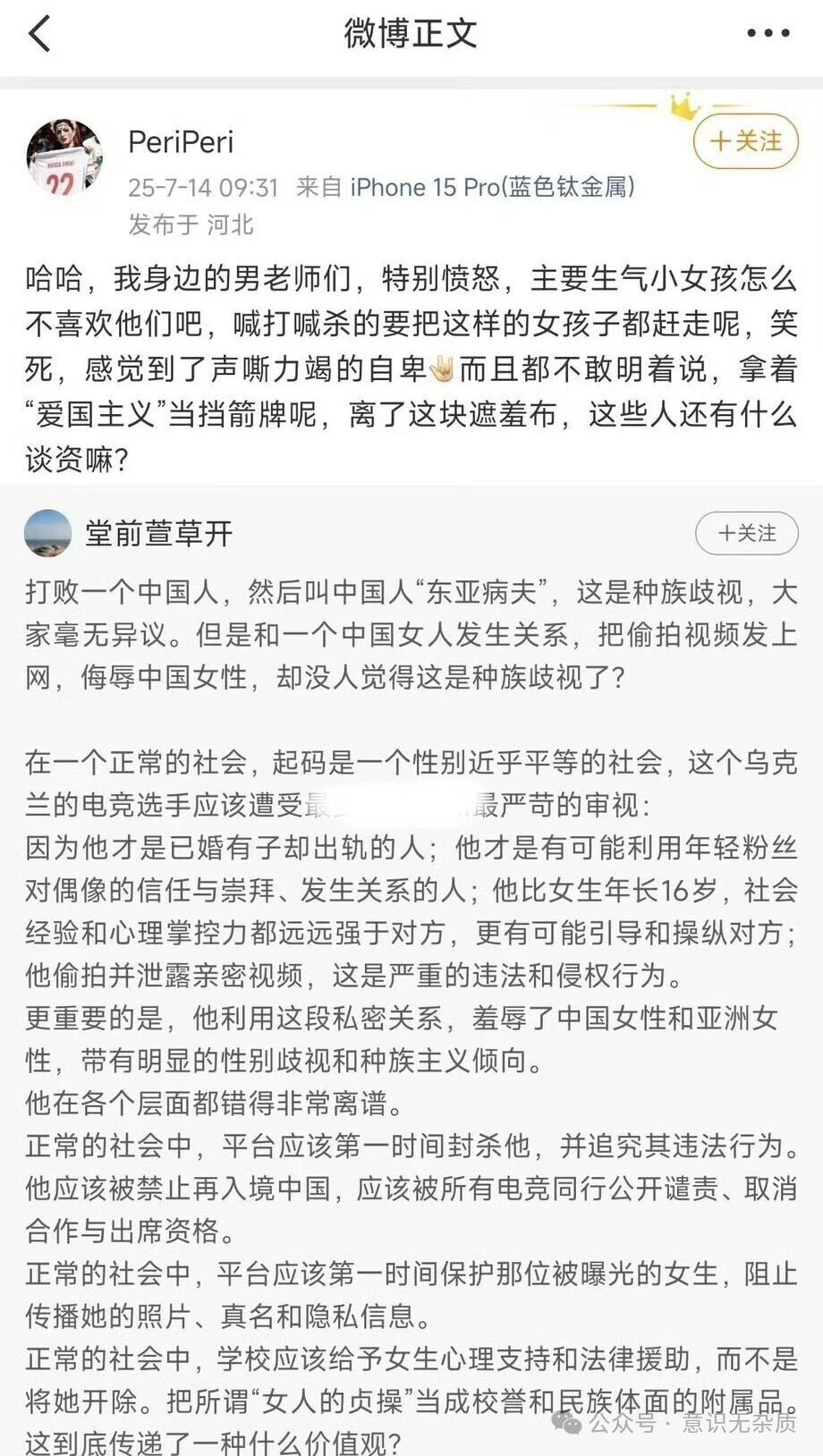Open the PeriPeri username
This screenshot has height=1456, width=823.
click(x=181, y=141)
